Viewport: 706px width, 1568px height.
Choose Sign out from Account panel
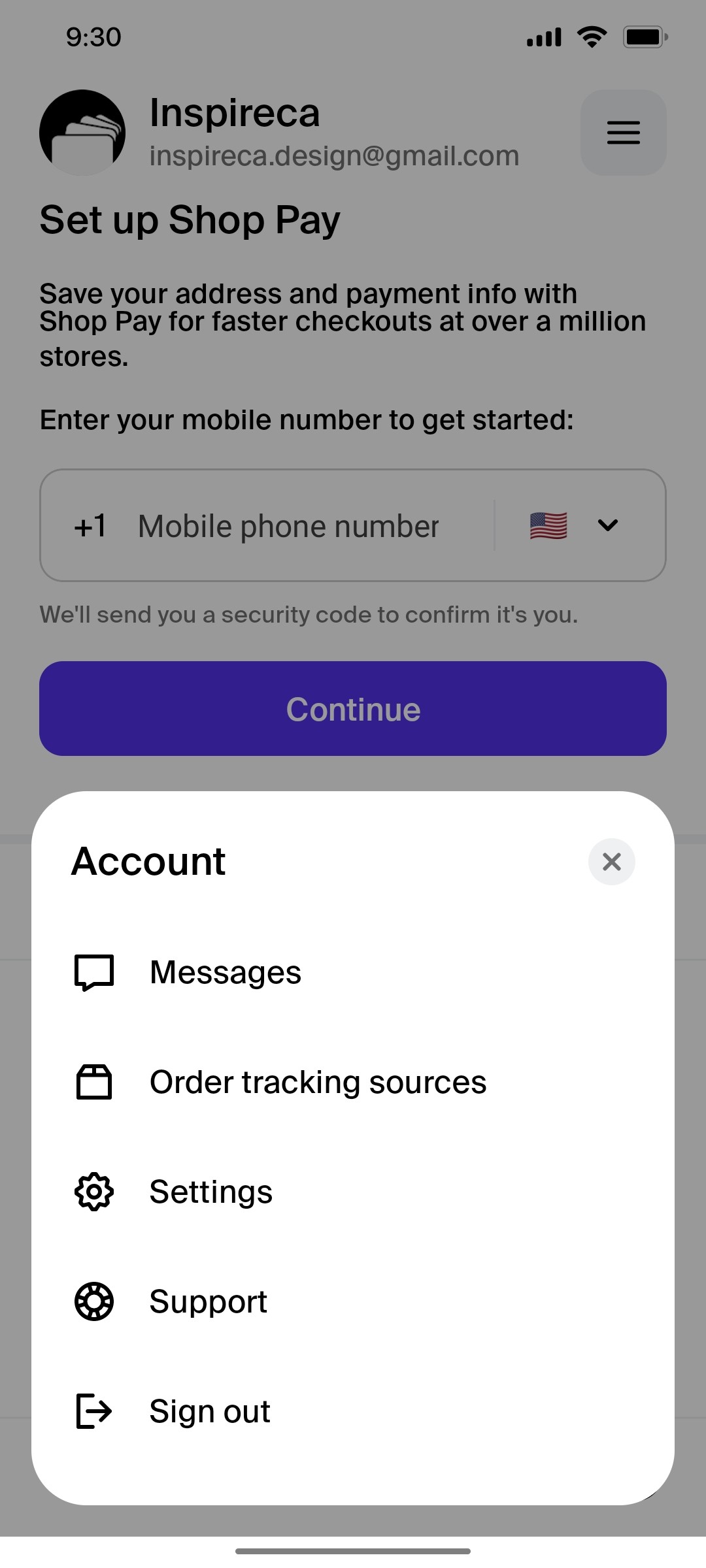pos(209,1411)
